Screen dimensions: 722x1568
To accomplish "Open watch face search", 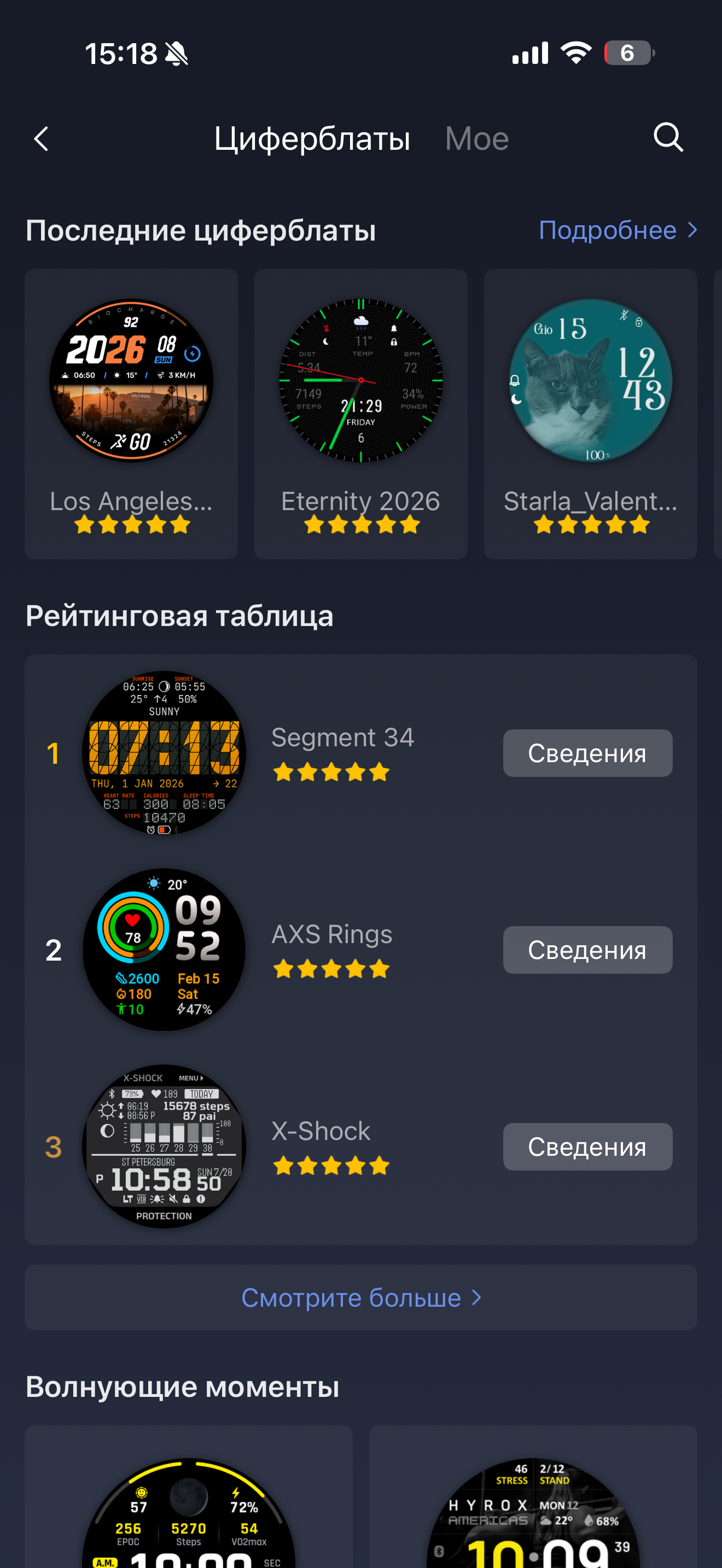I will [668, 138].
